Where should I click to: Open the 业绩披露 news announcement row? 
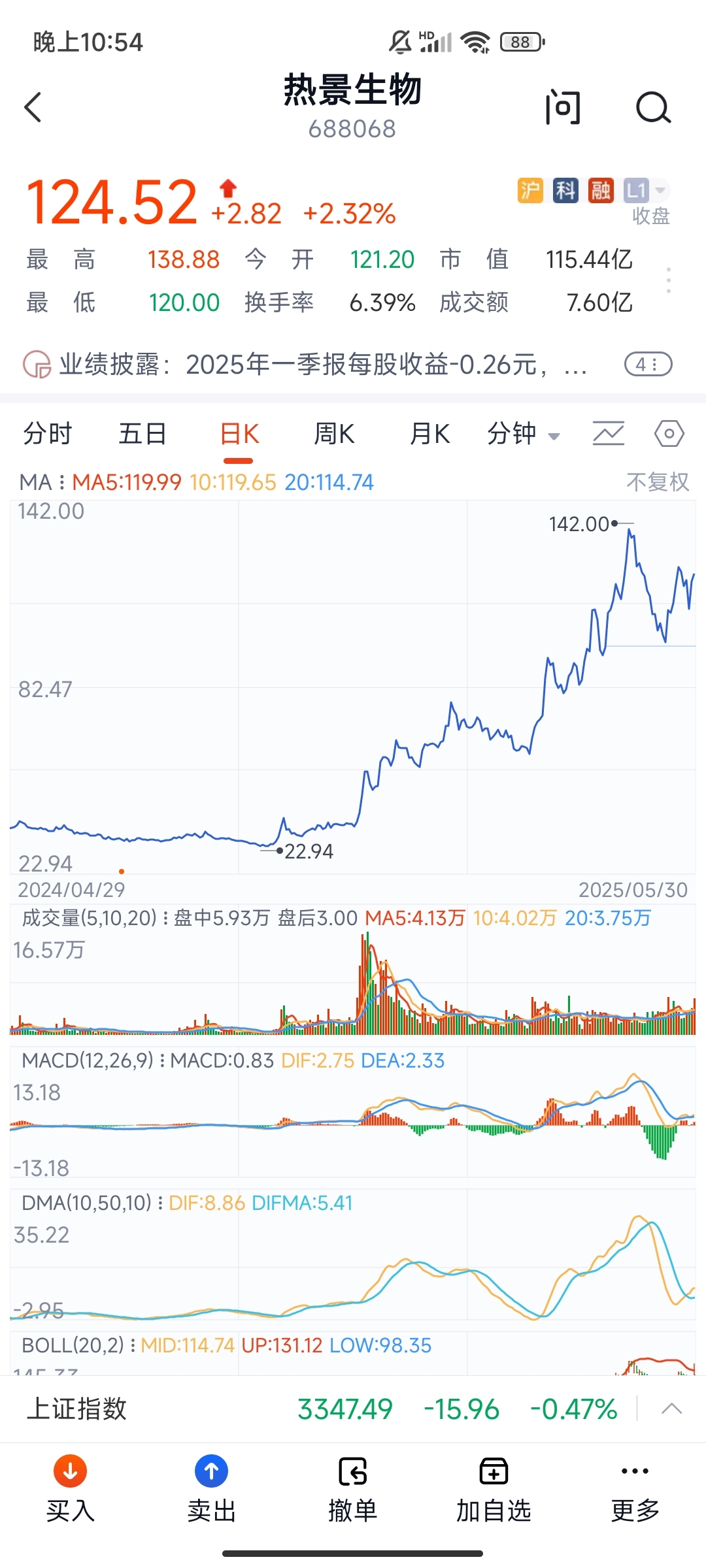[x=346, y=365]
